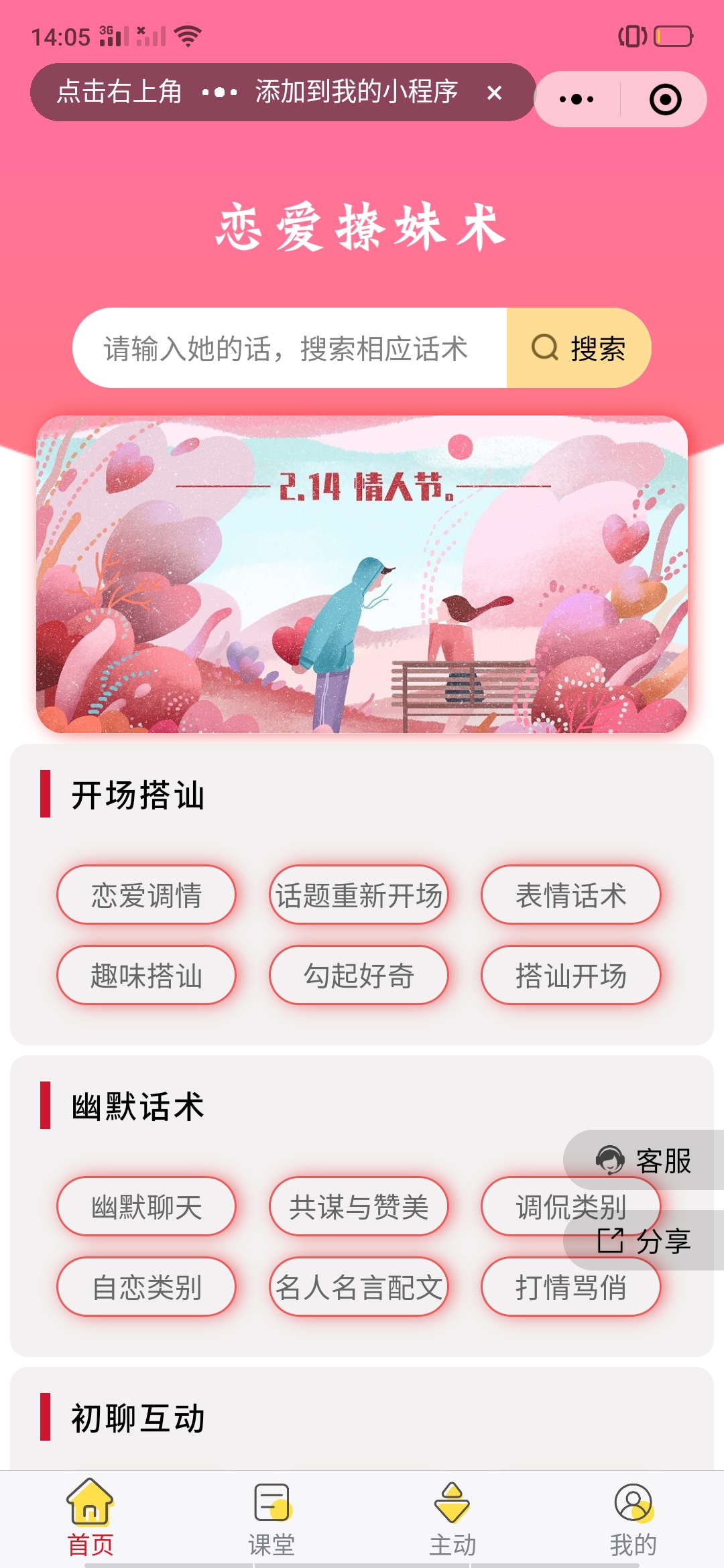Open 自恋类别 category
The image size is (724, 1568).
[147, 1287]
